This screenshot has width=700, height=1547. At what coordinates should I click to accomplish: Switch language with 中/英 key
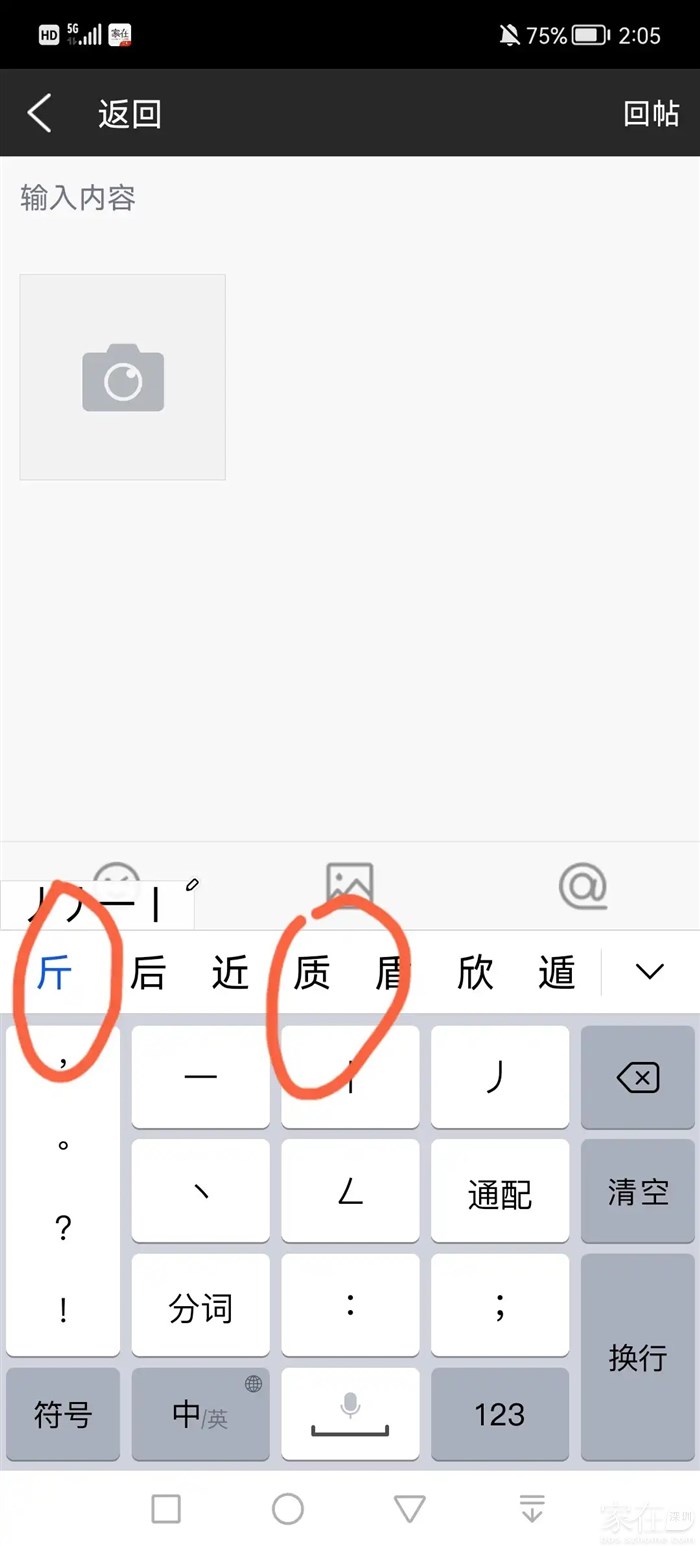point(200,1414)
